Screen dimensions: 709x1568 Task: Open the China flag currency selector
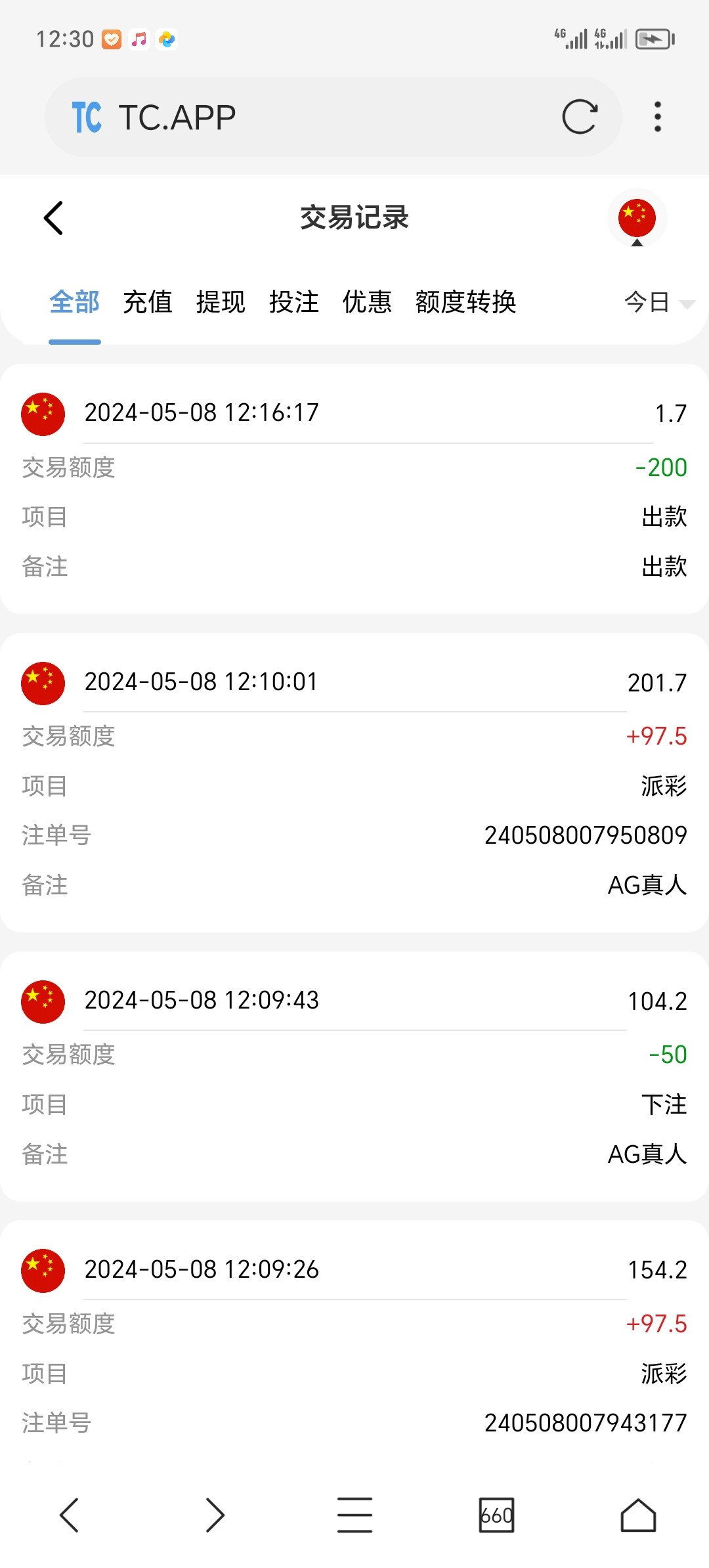click(x=636, y=219)
